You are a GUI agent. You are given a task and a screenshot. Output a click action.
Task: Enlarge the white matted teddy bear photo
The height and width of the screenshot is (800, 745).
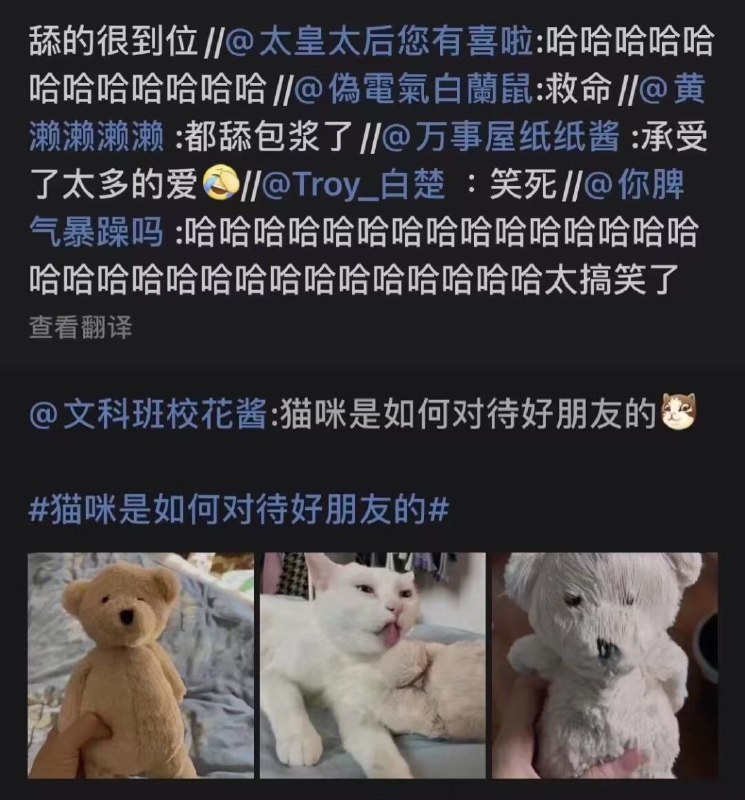[605, 665]
